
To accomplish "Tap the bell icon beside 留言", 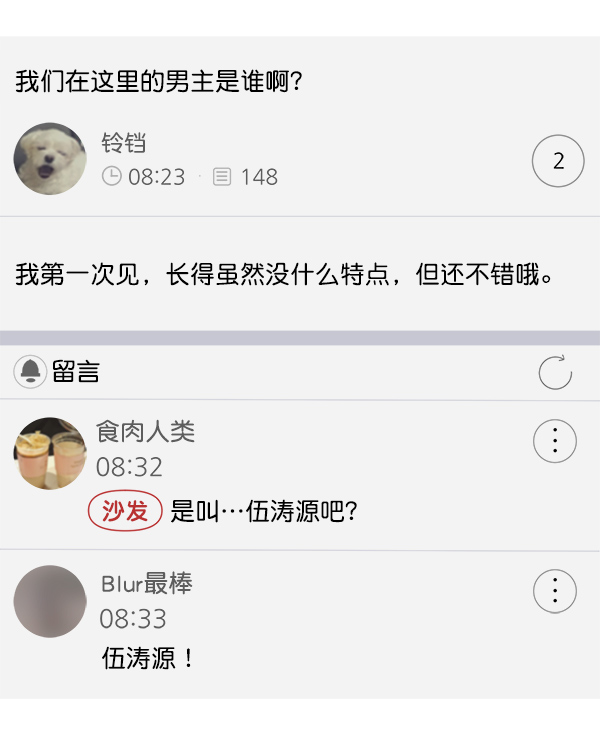I will pos(30,372).
